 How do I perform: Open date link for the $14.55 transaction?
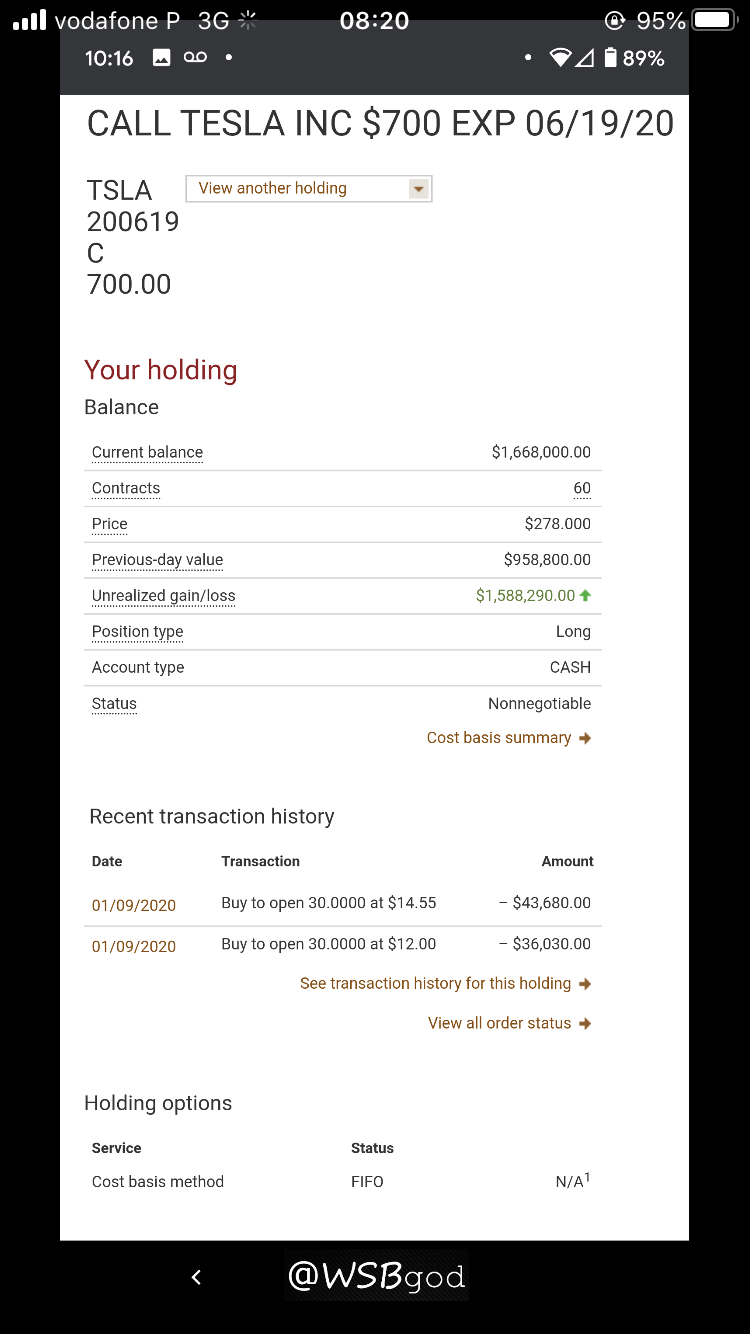pos(134,905)
